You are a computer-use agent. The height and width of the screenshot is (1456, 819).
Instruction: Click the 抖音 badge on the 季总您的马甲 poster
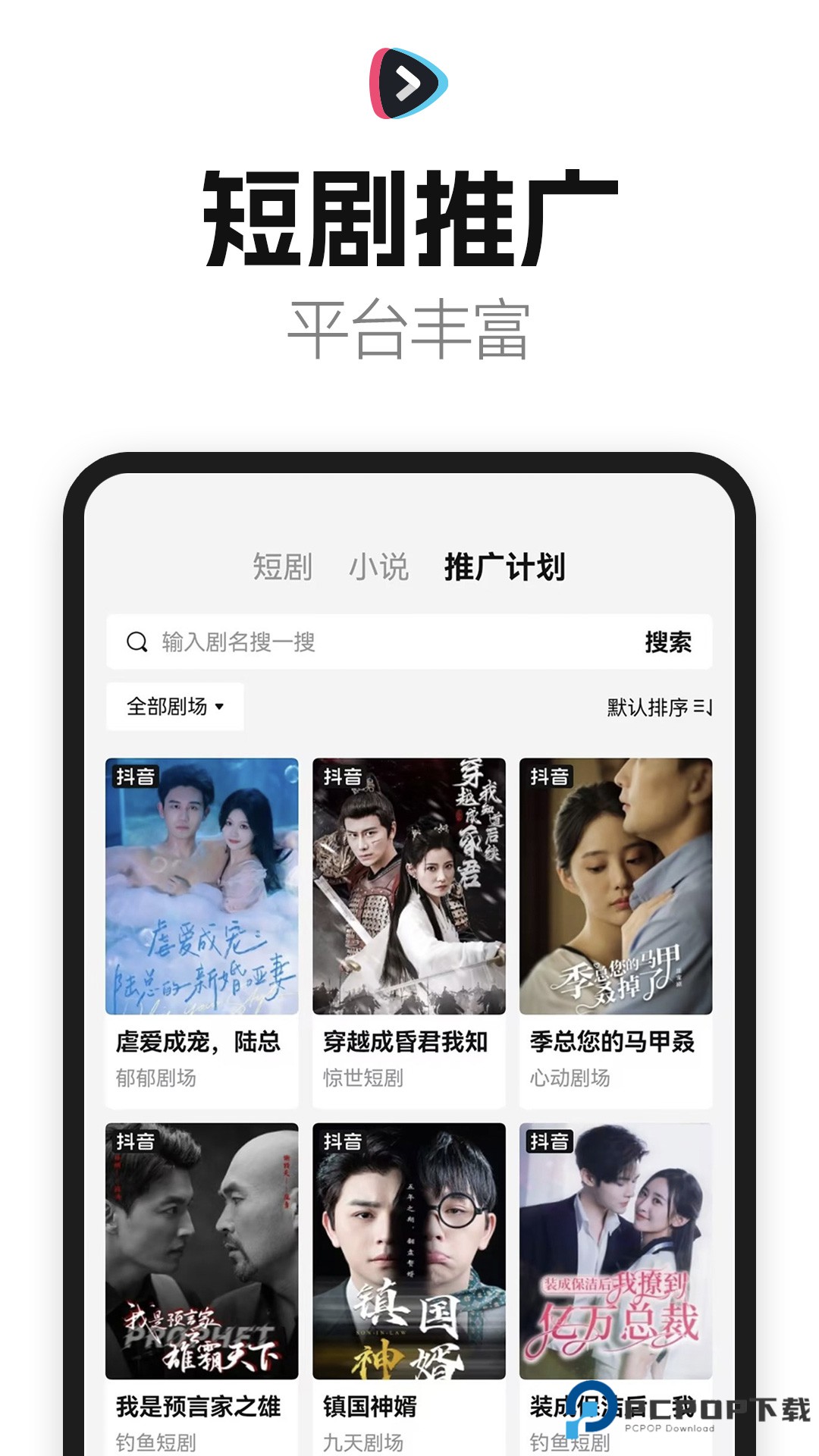click(x=549, y=775)
